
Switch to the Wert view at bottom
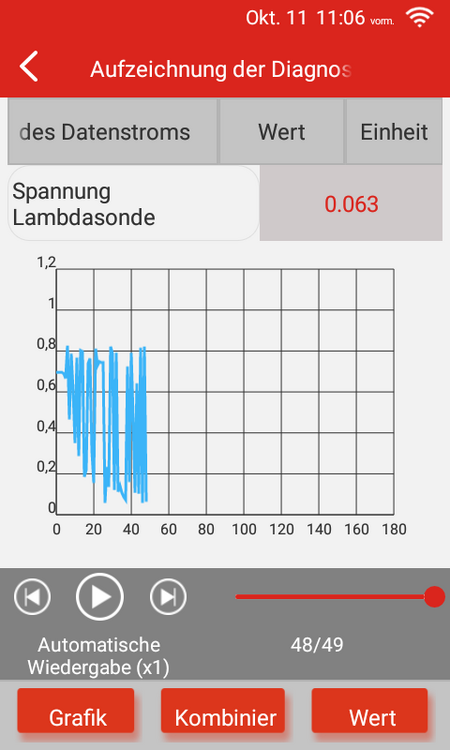pyautogui.click(x=370, y=711)
